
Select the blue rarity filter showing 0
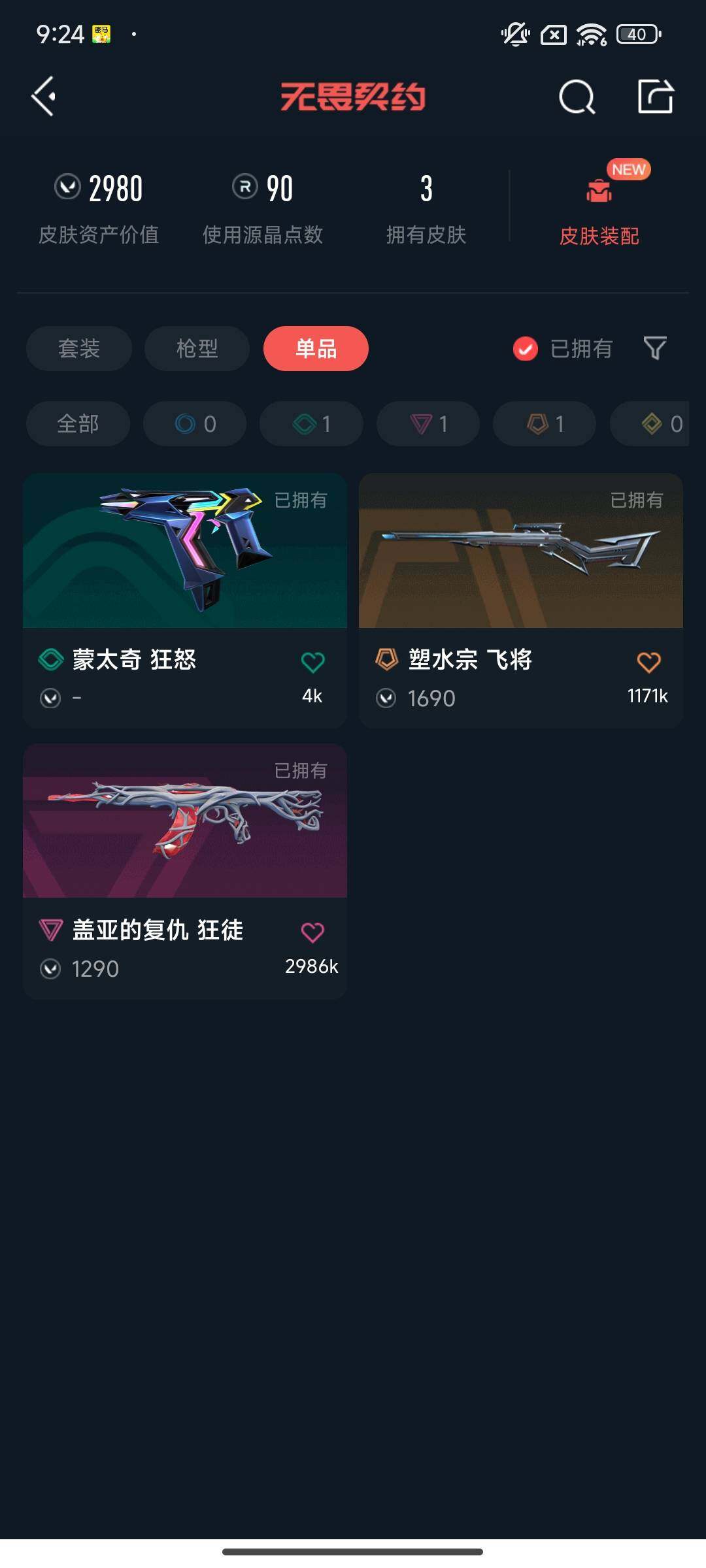pos(194,423)
